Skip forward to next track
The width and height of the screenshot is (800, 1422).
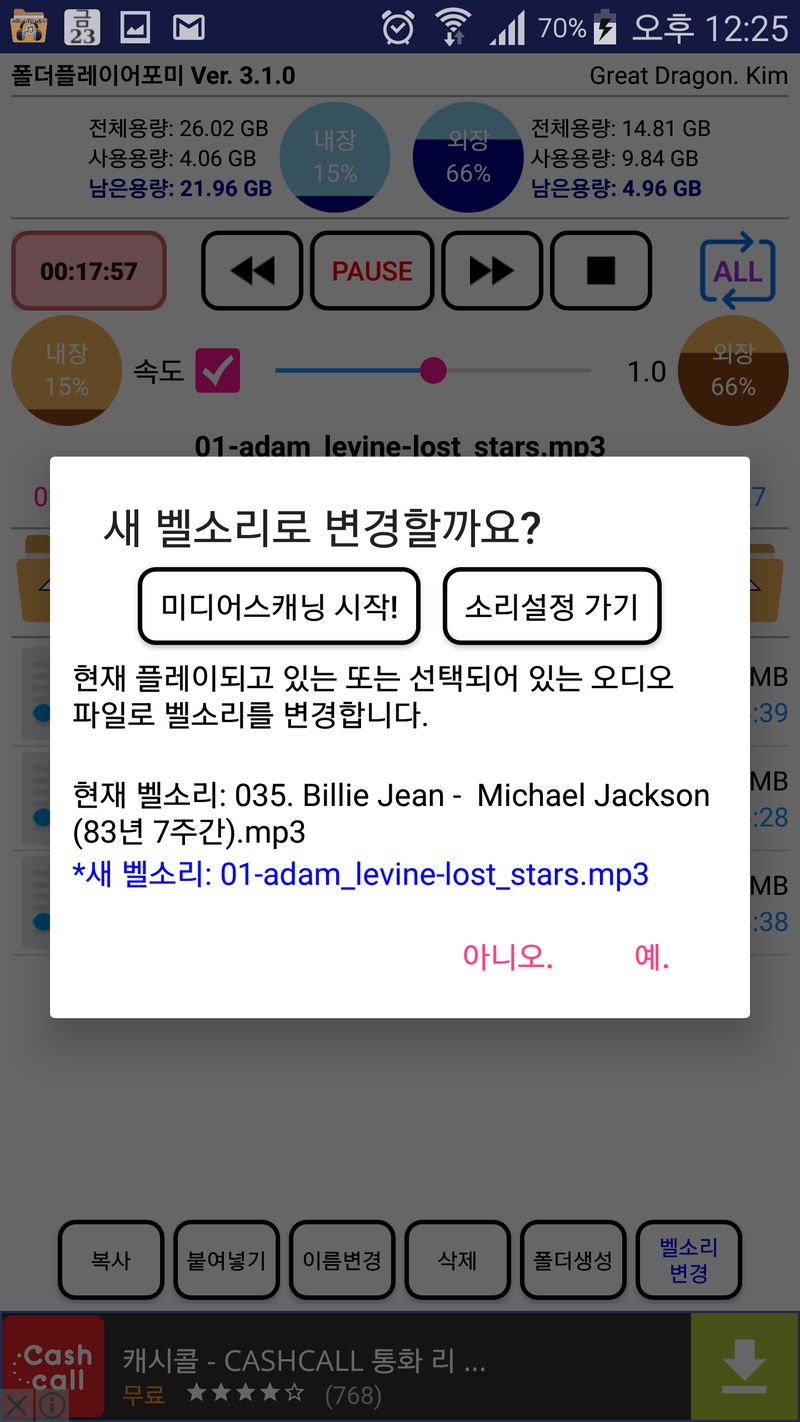(492, 271)
